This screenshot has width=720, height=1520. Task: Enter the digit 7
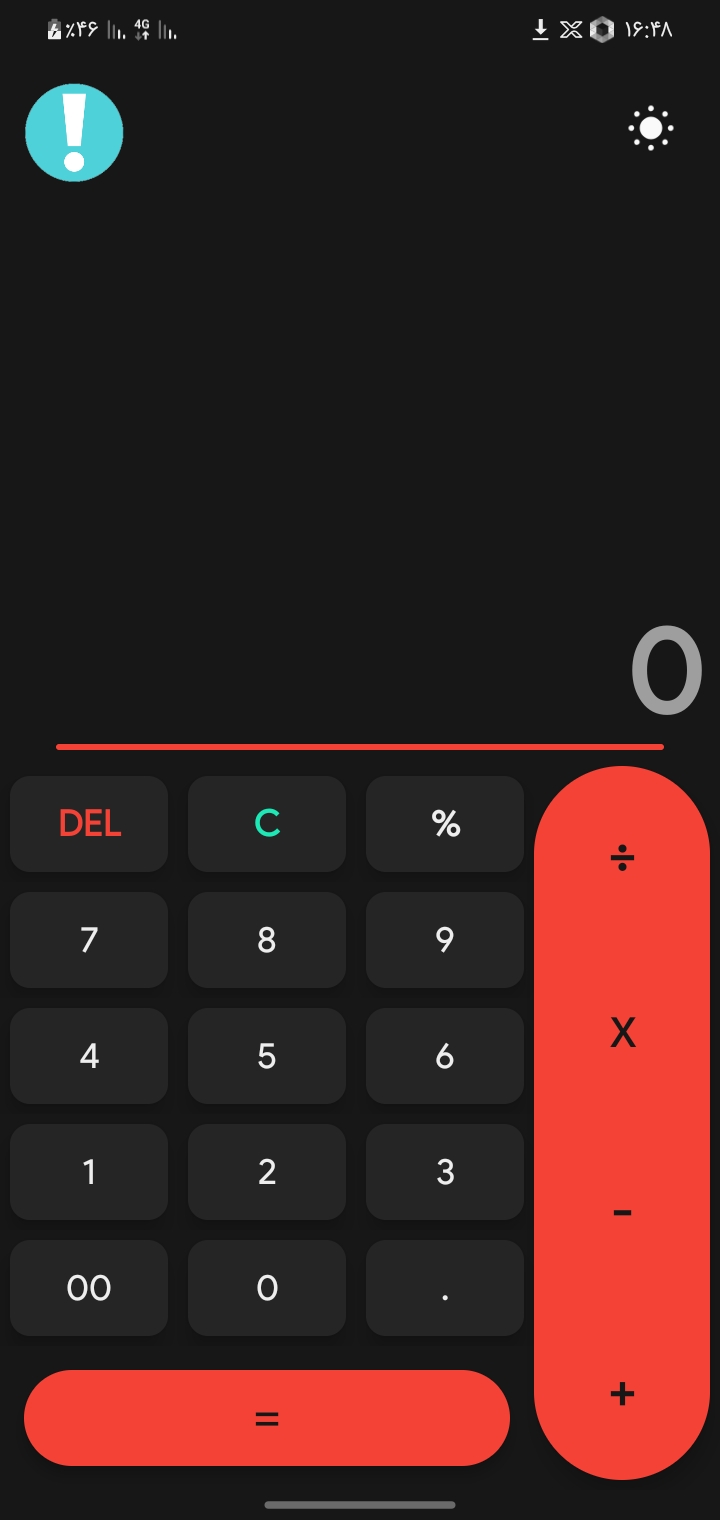pyautogui.click(x=89, y=940)
